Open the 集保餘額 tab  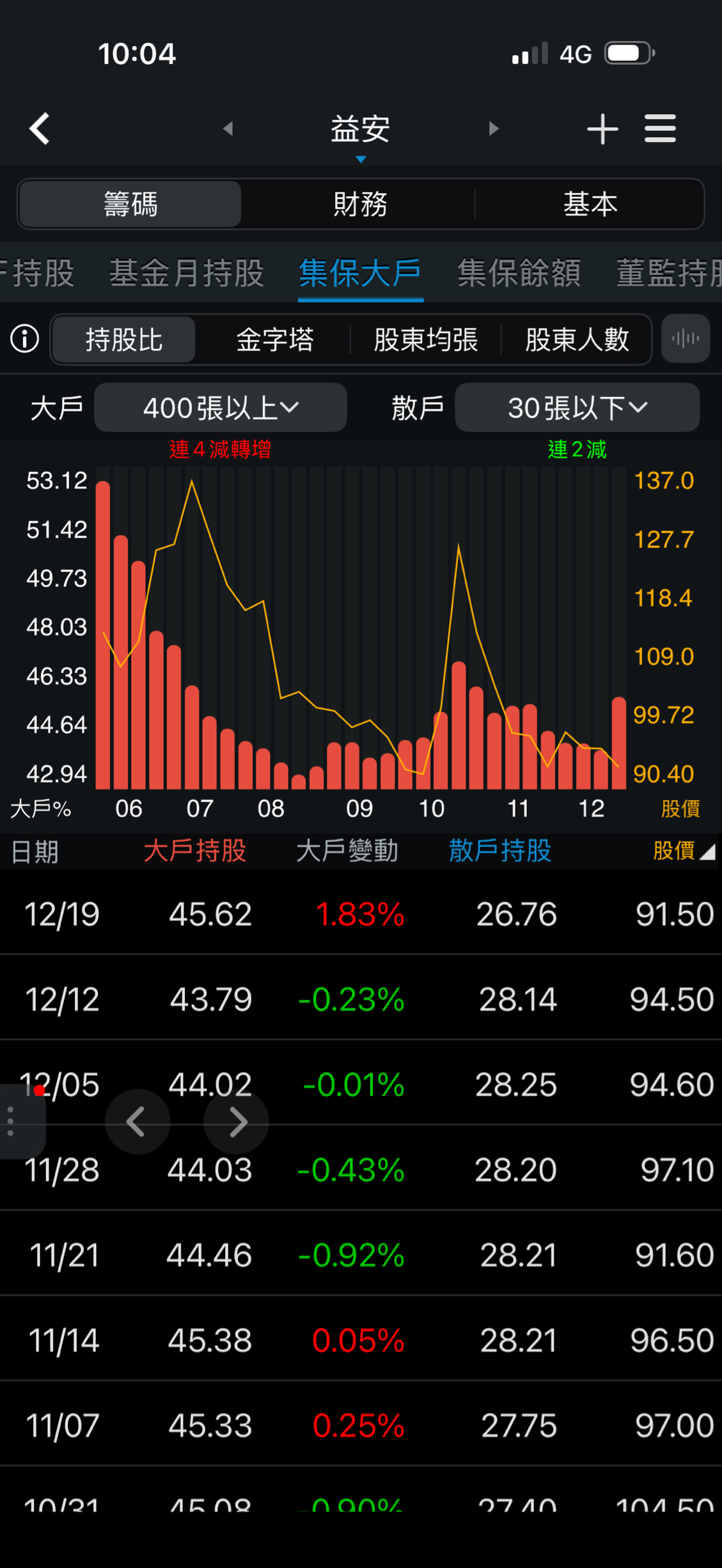click(519, 273)
